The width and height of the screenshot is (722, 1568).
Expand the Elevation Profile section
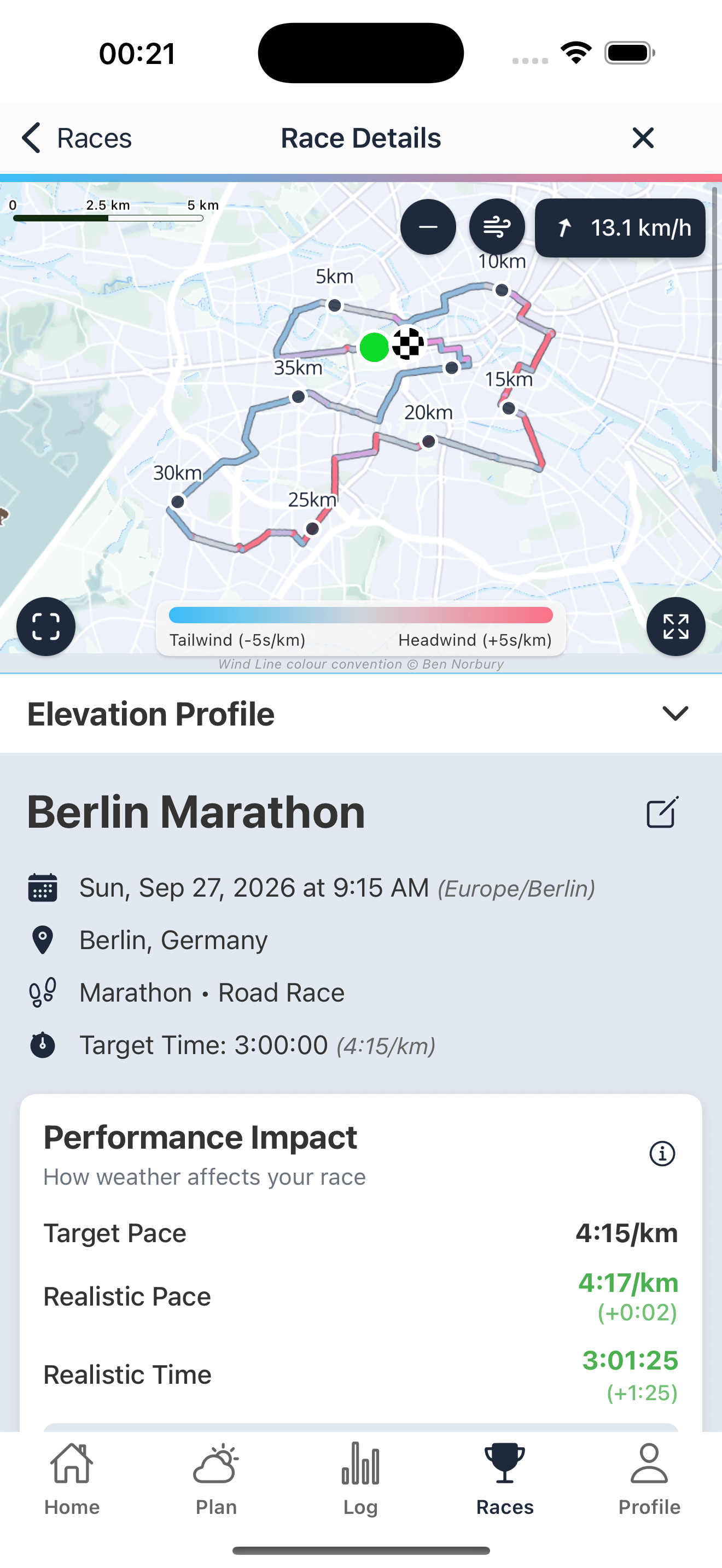(x=674, y=713)
